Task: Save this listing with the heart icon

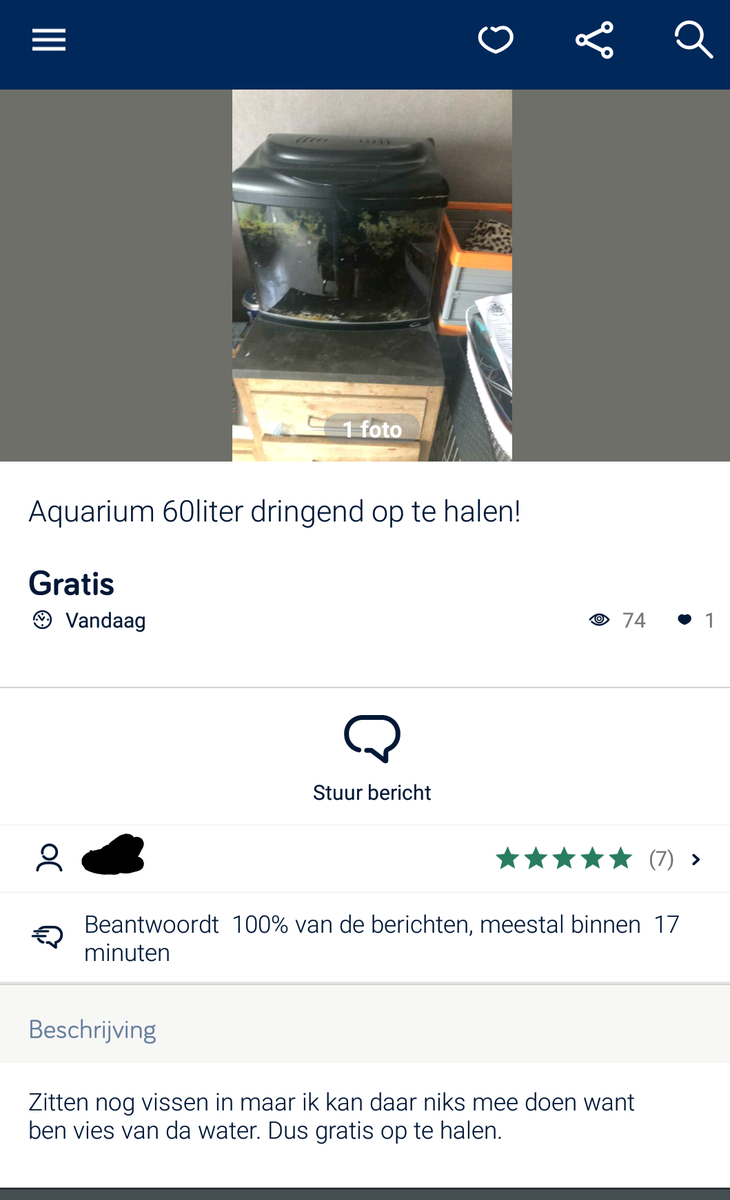Action: click(x=495, y=40)
